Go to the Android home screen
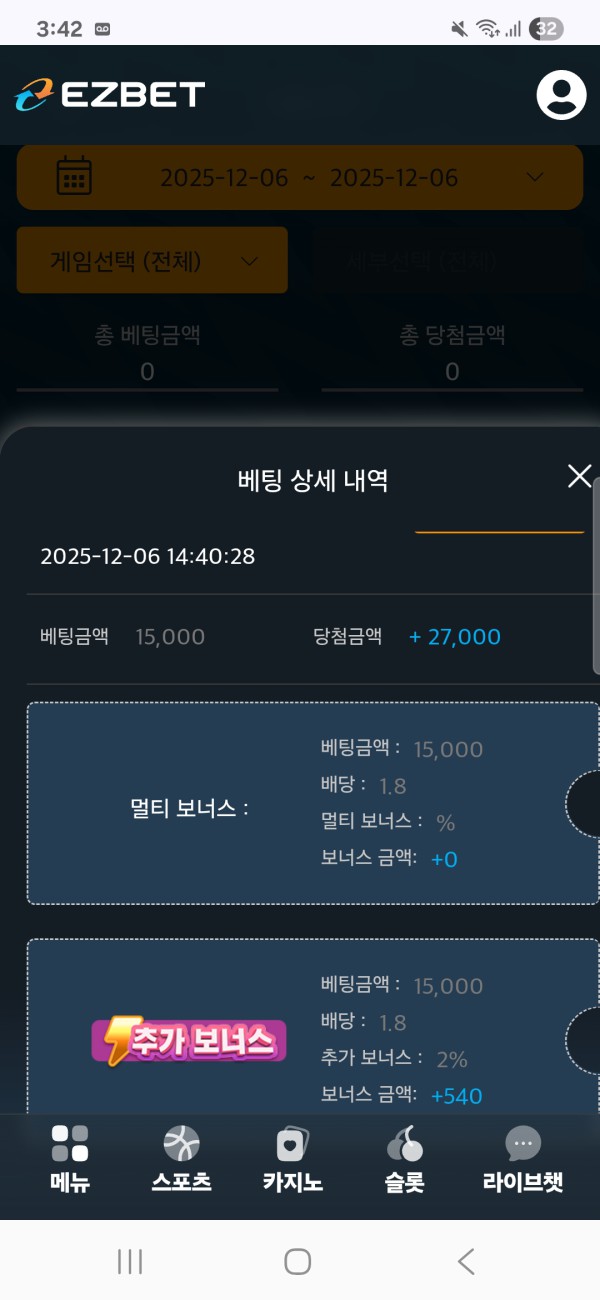The image size is (600, 1300). 298,1262
